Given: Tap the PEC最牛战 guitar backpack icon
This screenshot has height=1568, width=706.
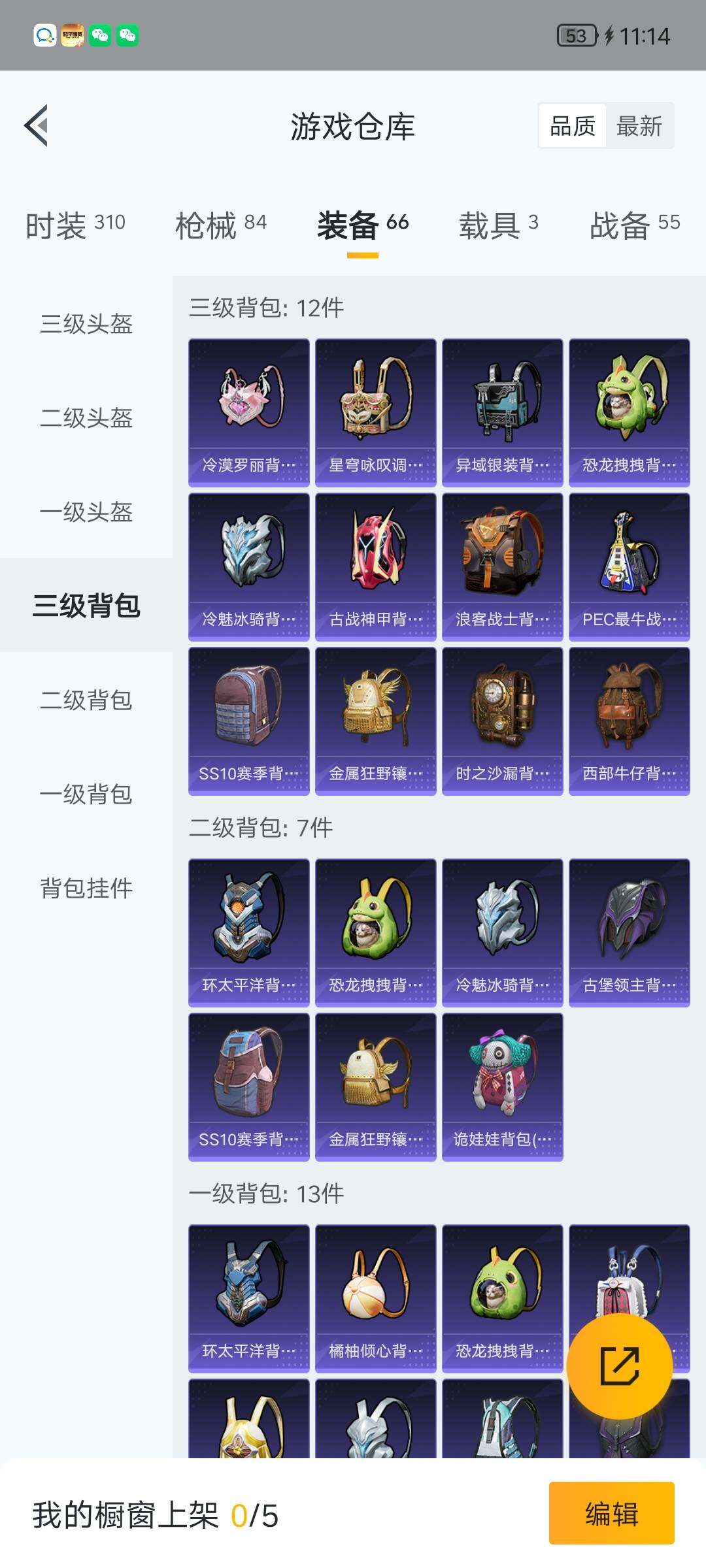Looking at the screenshot, I should tap(630, 565).
